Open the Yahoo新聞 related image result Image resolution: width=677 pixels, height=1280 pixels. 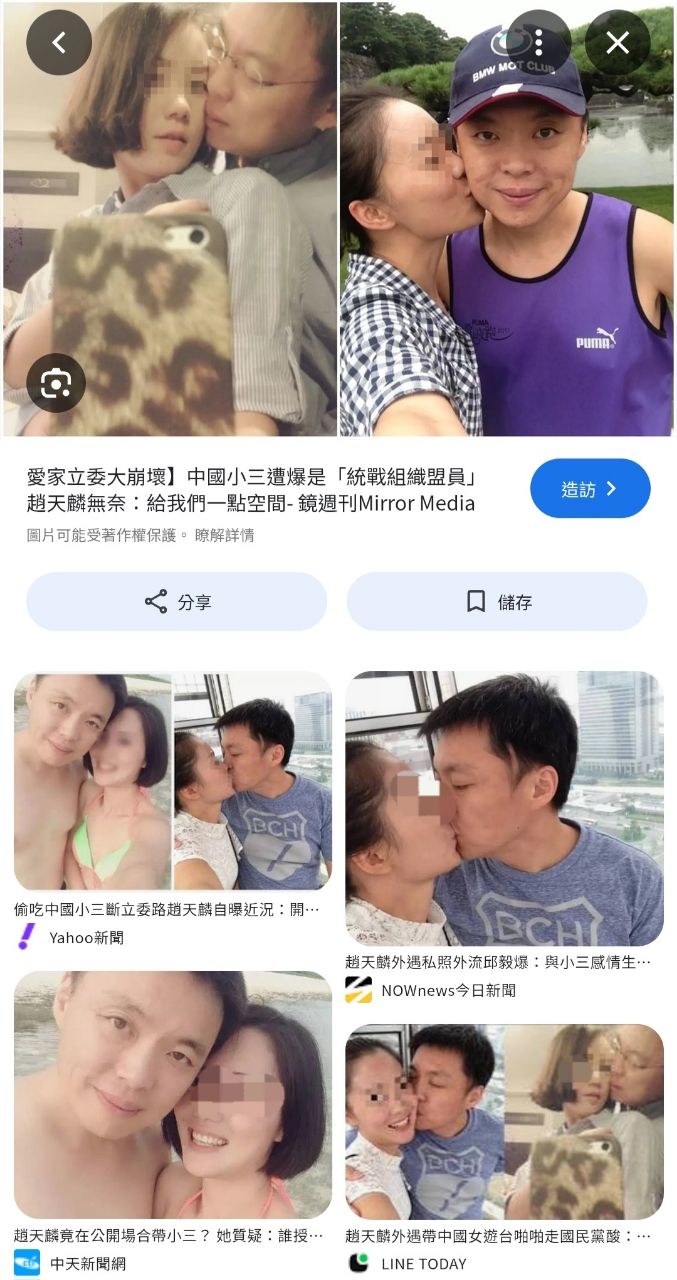[x=173, y=781]
